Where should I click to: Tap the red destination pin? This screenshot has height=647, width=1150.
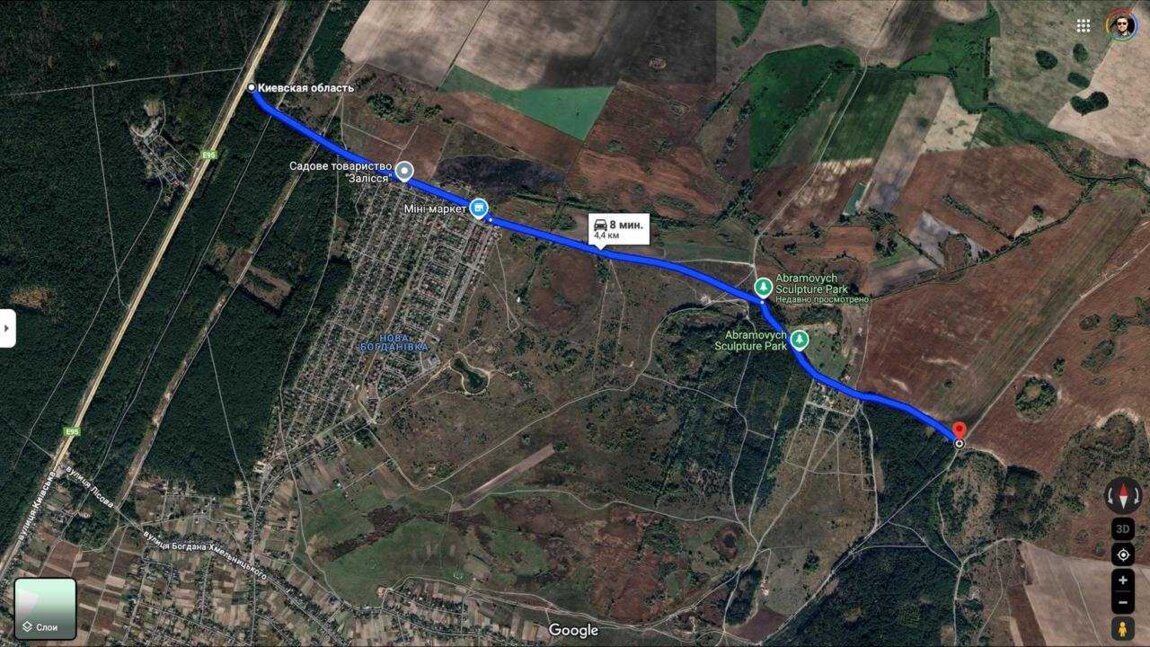click(x=959, y=431)
